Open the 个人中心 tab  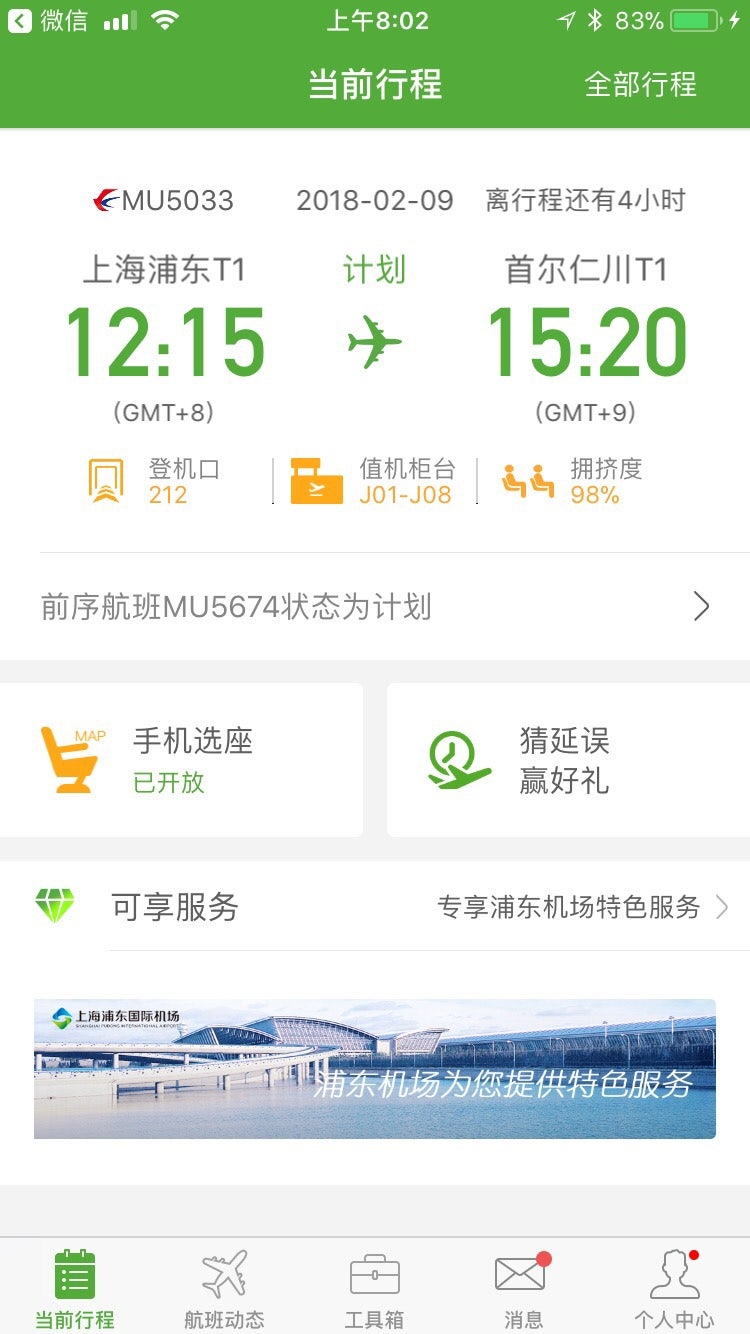pyautogui.click(x=674, y=1289)
